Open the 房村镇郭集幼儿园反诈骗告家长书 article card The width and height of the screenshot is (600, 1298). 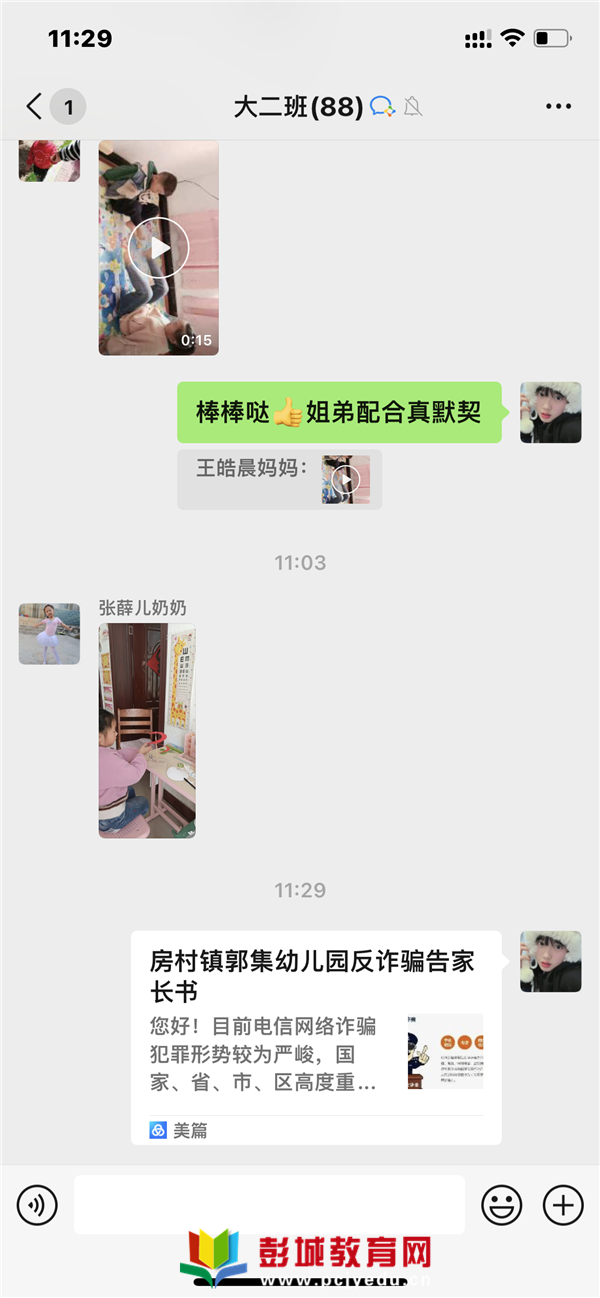pyautogui.click(x=315, y=1036)
